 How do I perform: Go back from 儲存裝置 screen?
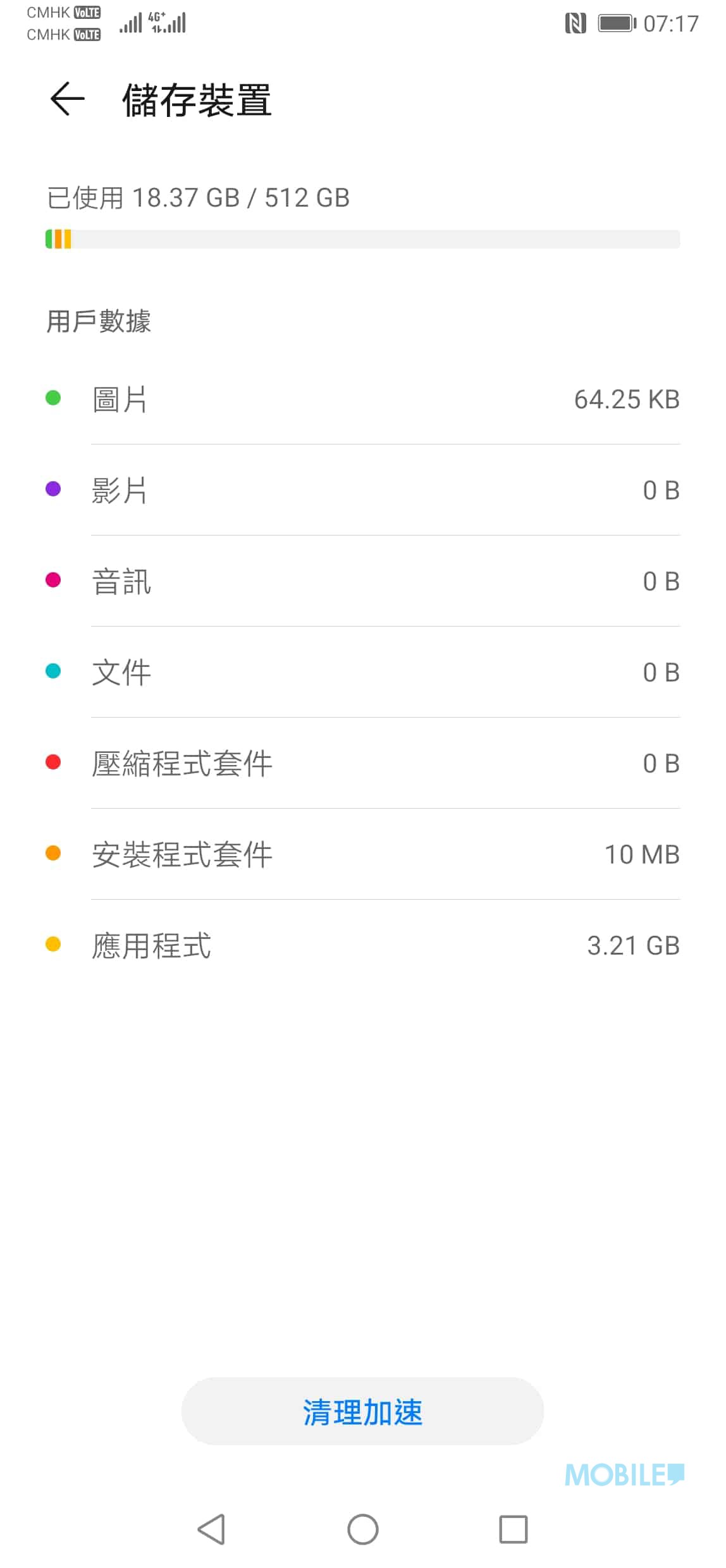(68, 99)
